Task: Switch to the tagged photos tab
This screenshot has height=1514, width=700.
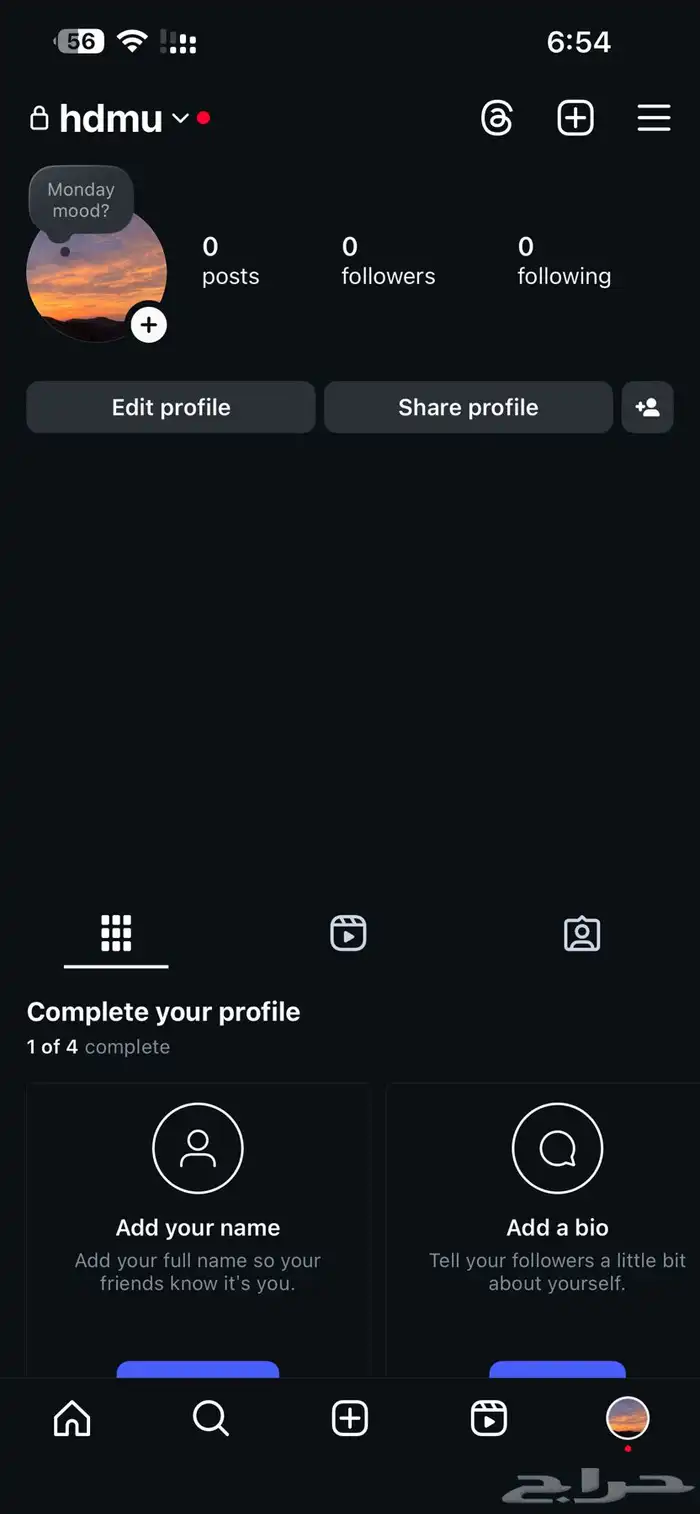Action: click(581, 933)
